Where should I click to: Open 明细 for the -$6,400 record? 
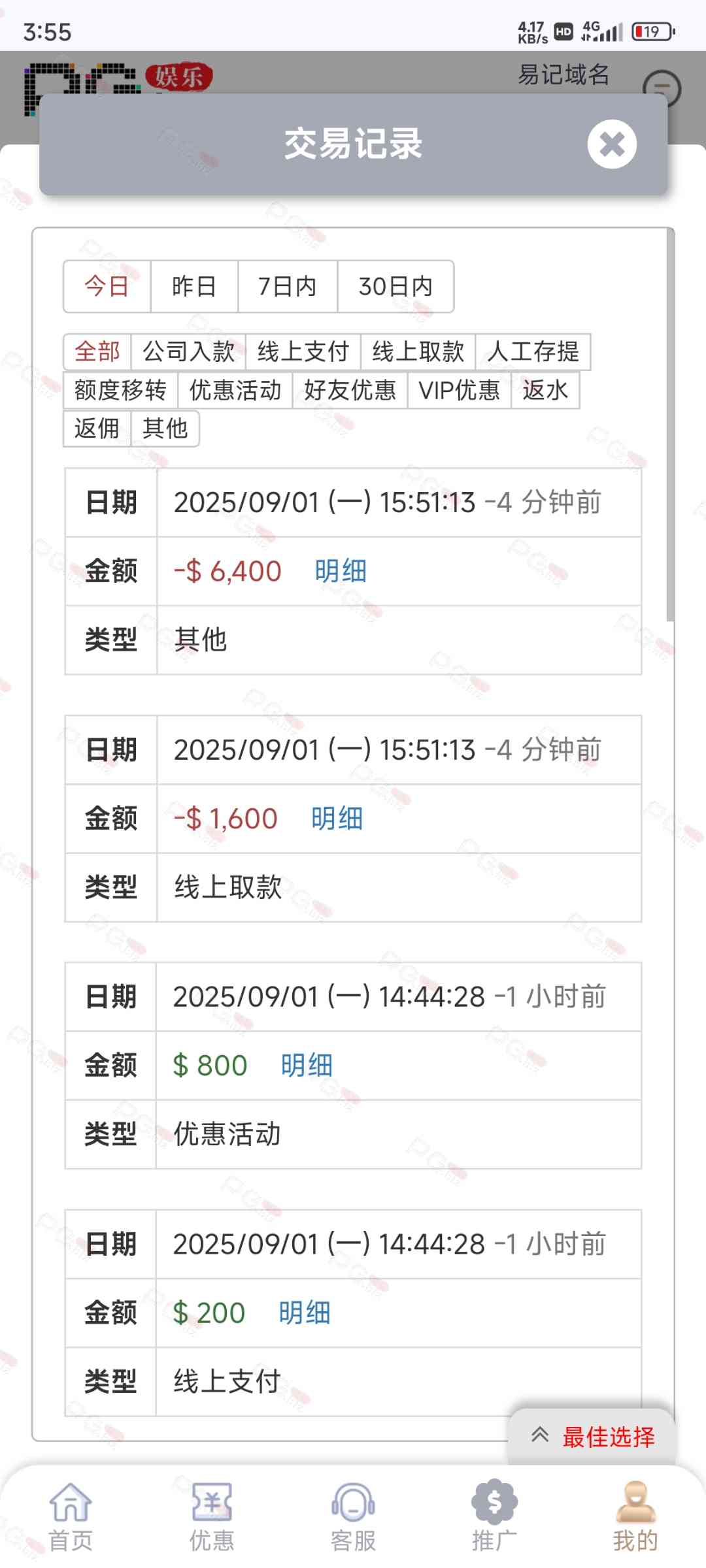click(x=341, y=571)
